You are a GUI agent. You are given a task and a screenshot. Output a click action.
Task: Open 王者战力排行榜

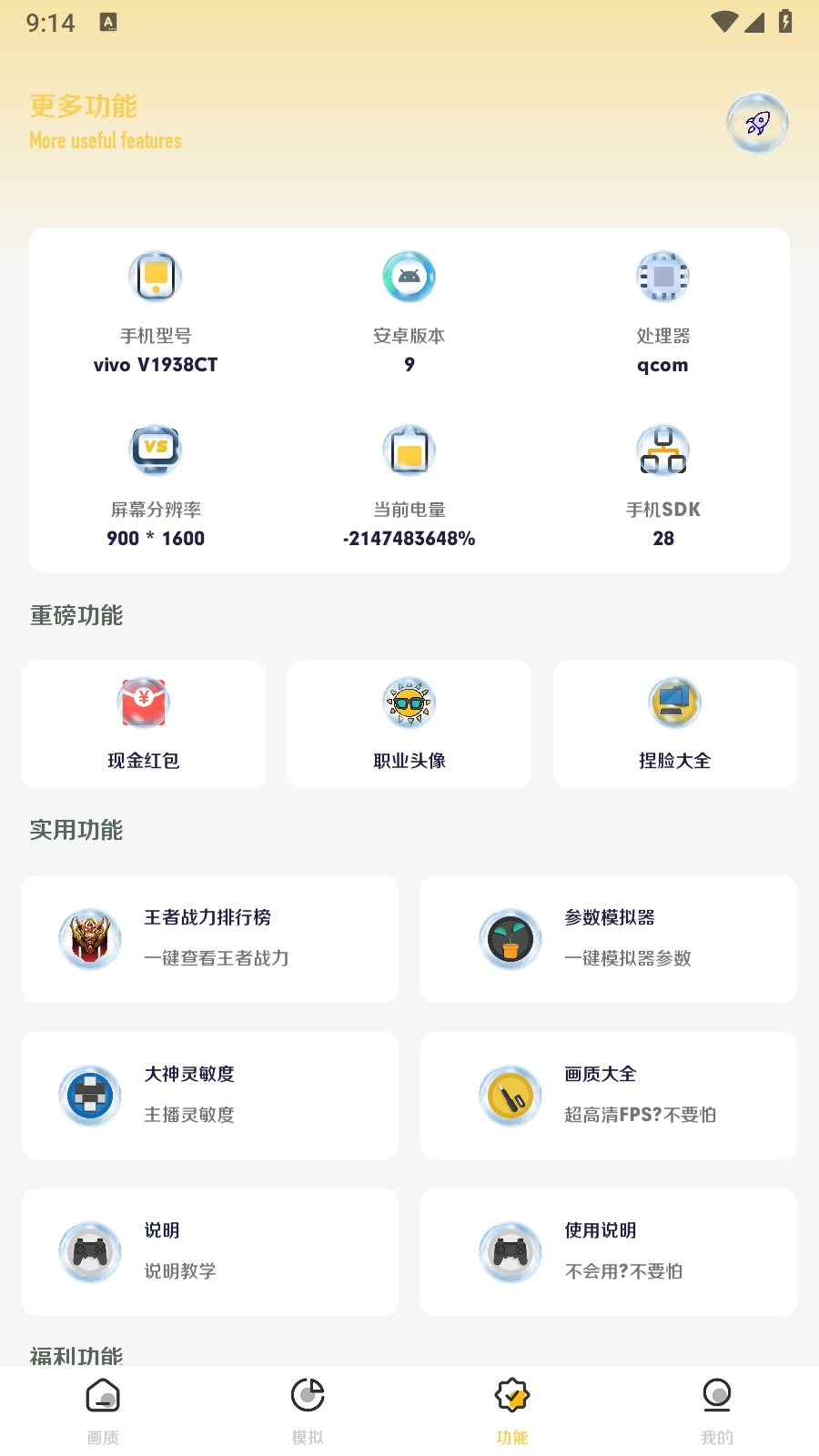pos(210,939)
